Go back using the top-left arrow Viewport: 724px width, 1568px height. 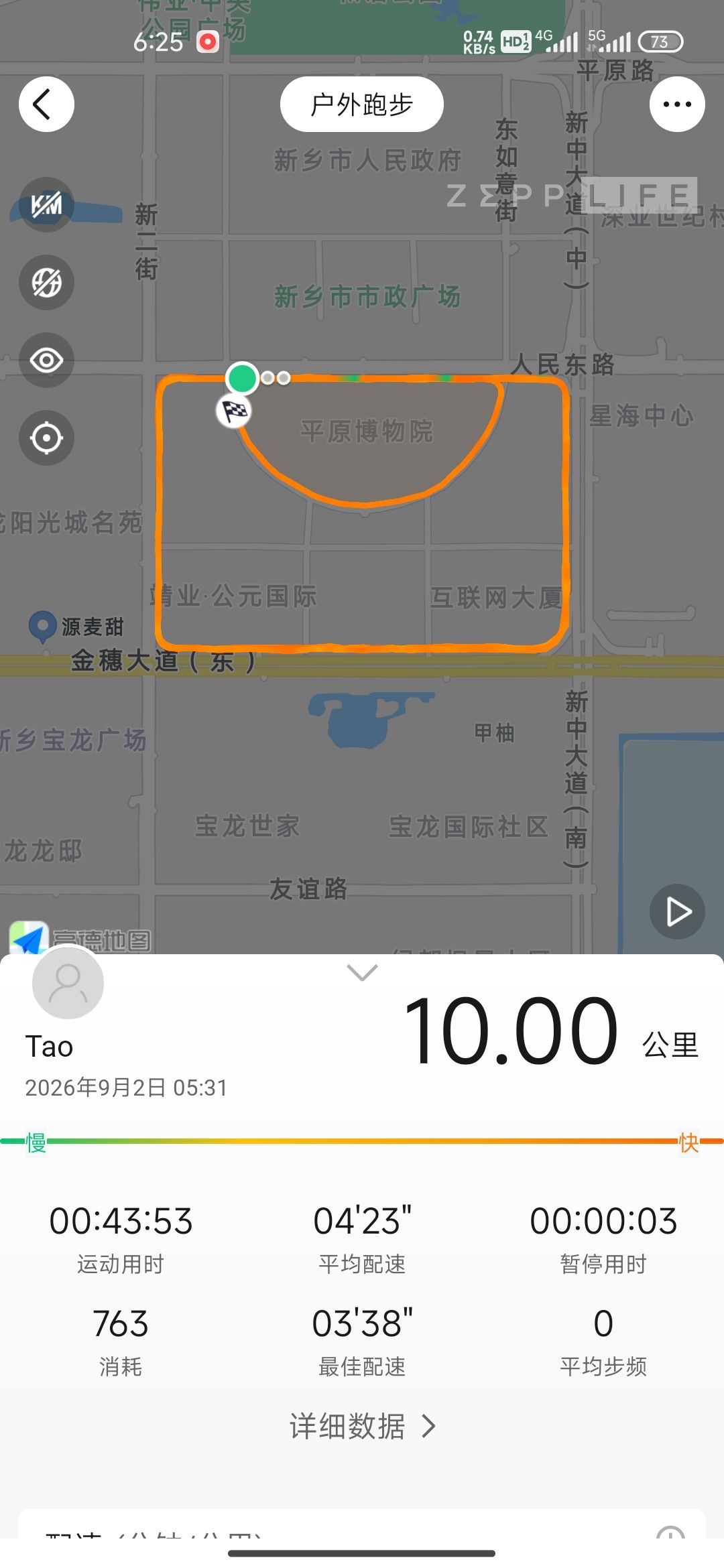46,104
